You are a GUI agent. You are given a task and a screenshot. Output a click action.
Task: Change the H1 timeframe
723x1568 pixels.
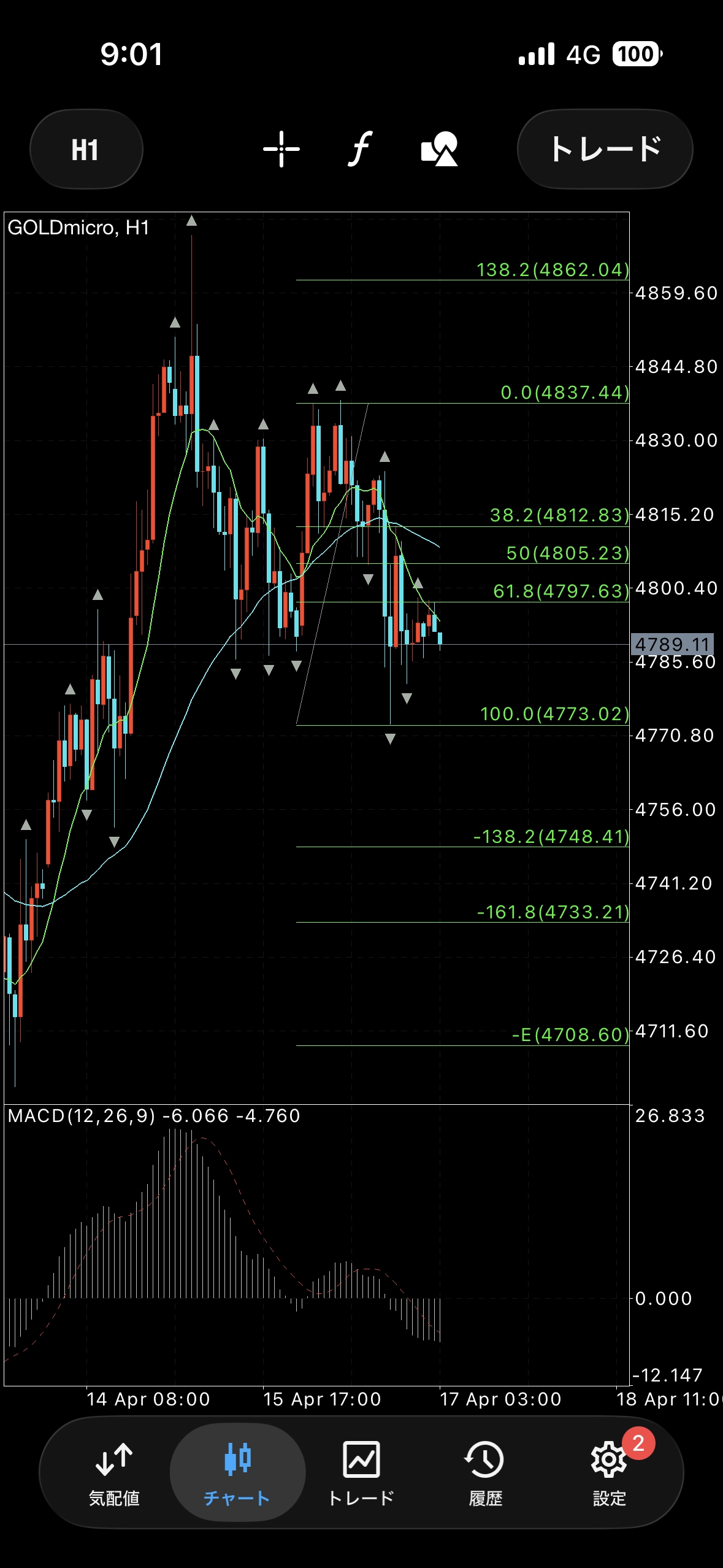click(86, 149)
